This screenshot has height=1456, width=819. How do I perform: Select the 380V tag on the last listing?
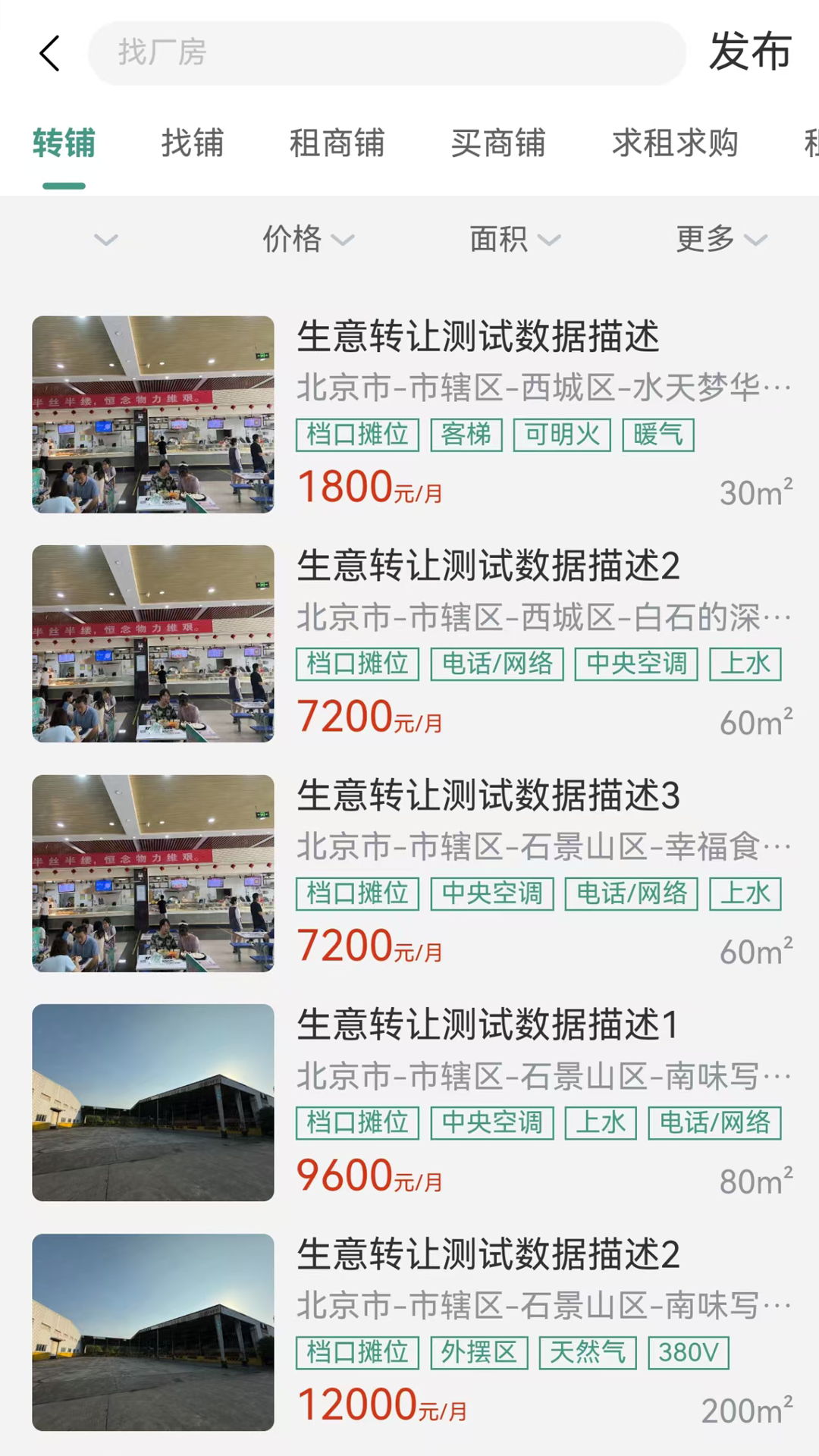pos(688,1353)
